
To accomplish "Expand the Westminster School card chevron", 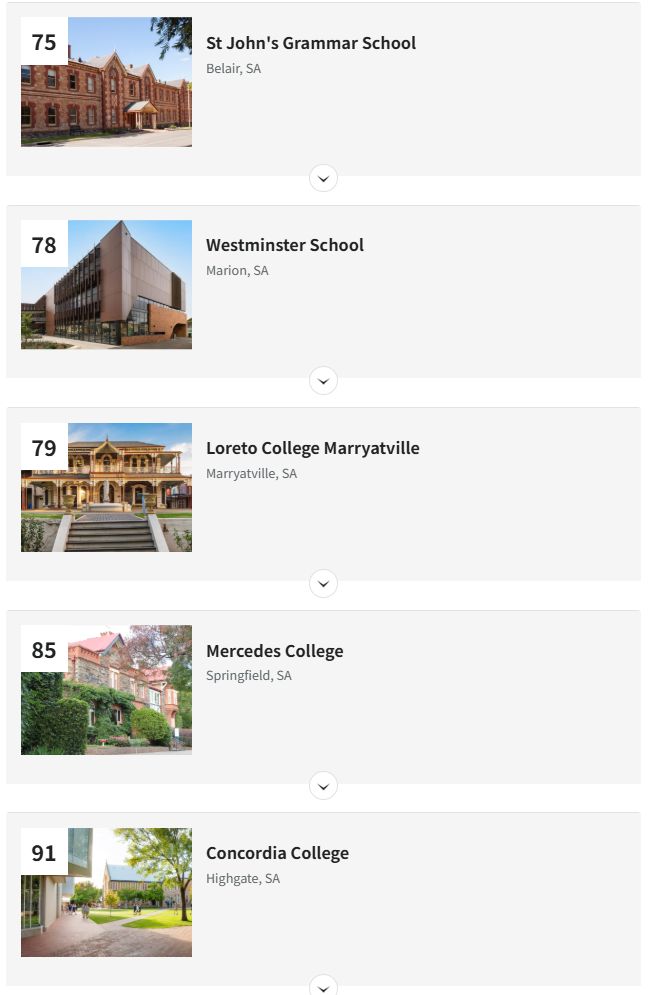I will 323,381.
